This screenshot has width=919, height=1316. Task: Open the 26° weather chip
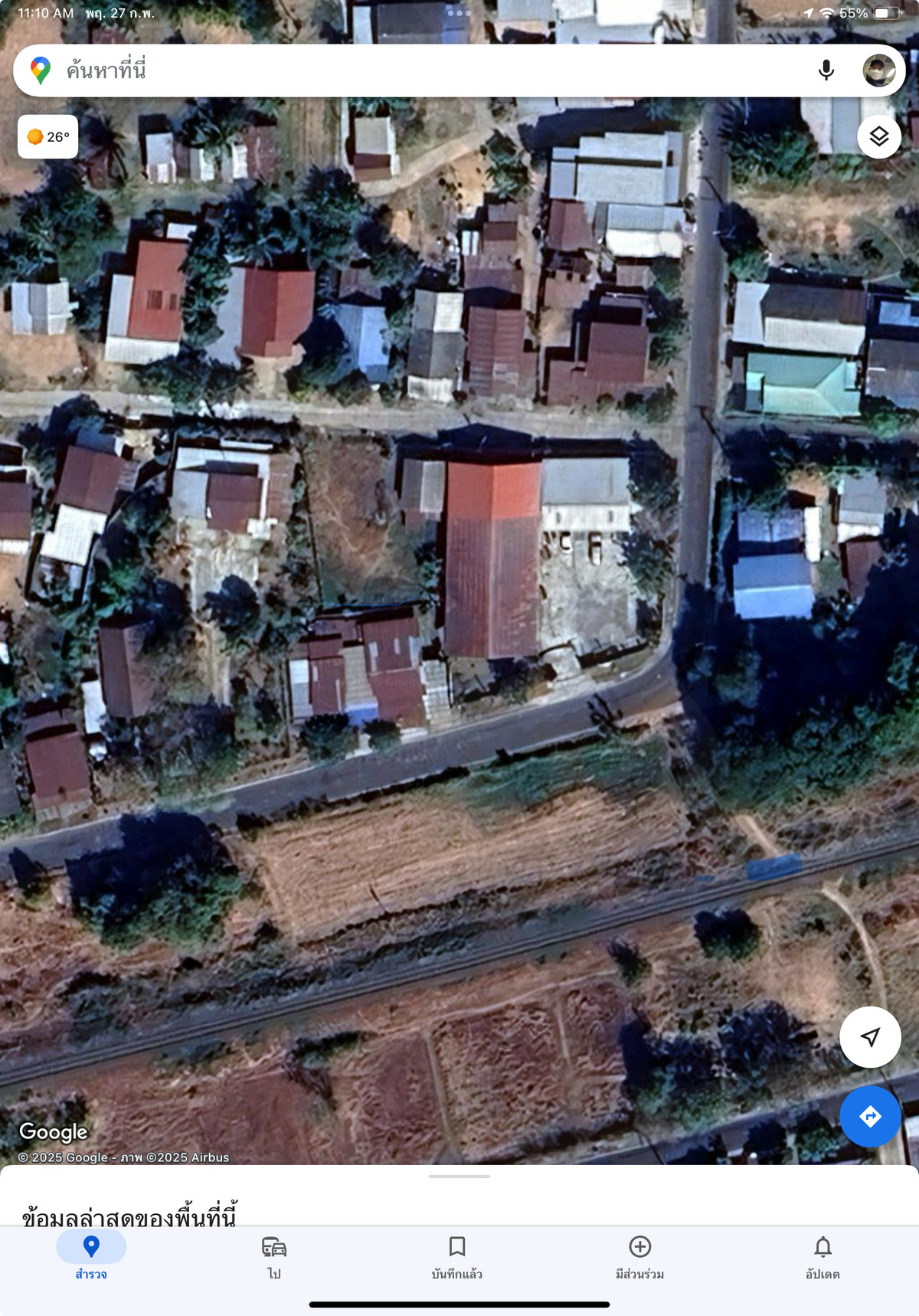48,137
